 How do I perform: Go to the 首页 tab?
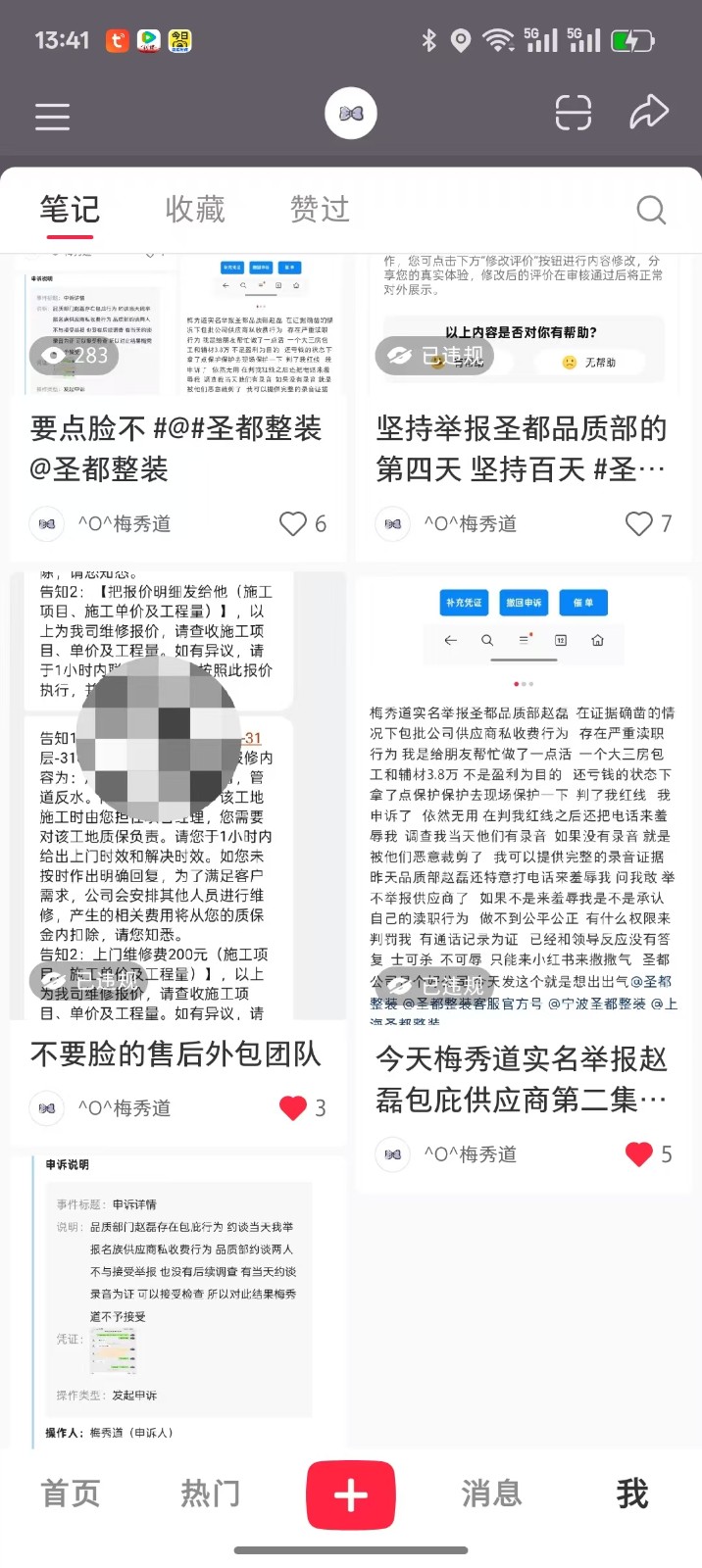point(70,1494)
